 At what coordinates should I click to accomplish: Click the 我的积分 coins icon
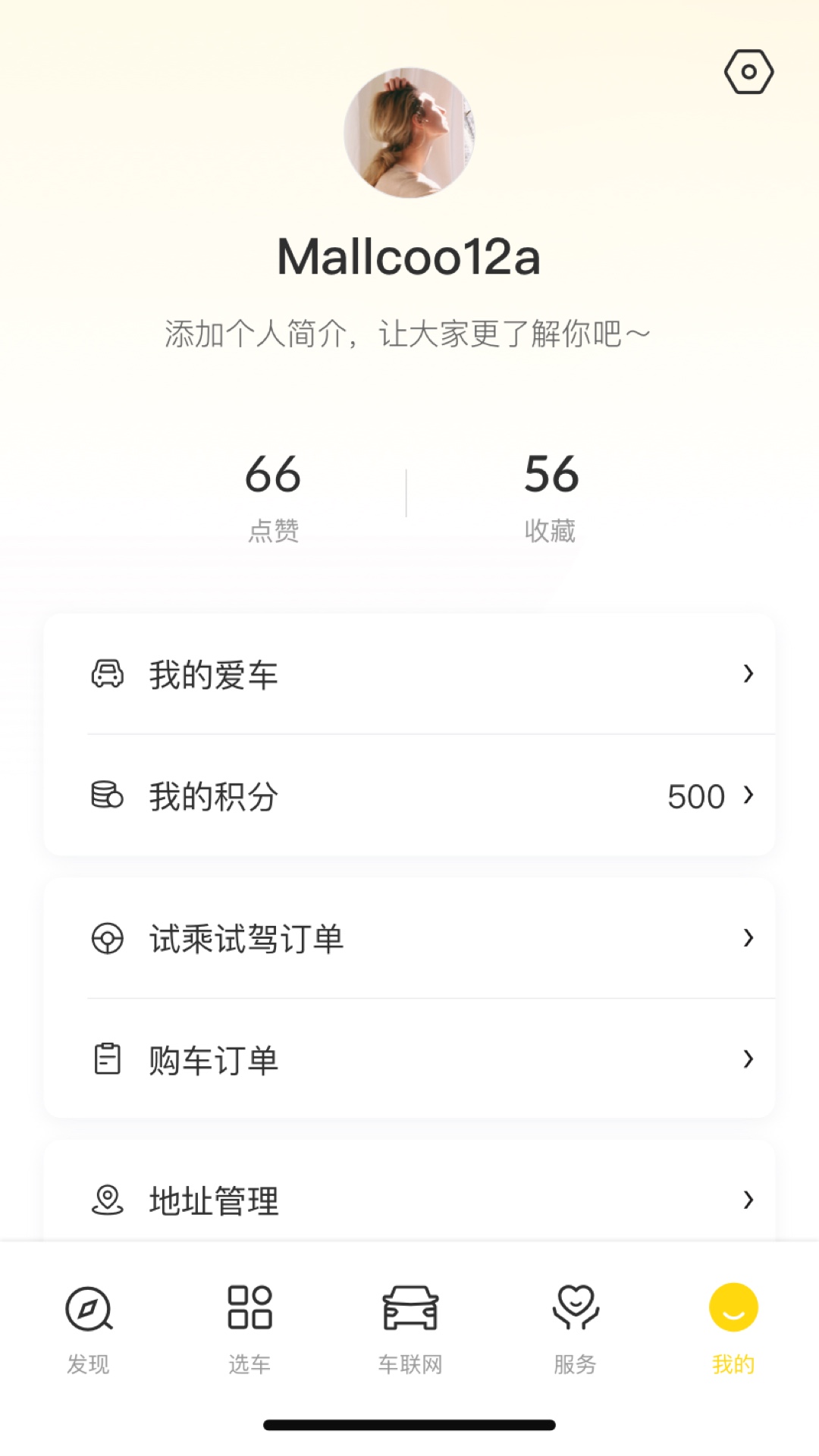click(107, 795)
